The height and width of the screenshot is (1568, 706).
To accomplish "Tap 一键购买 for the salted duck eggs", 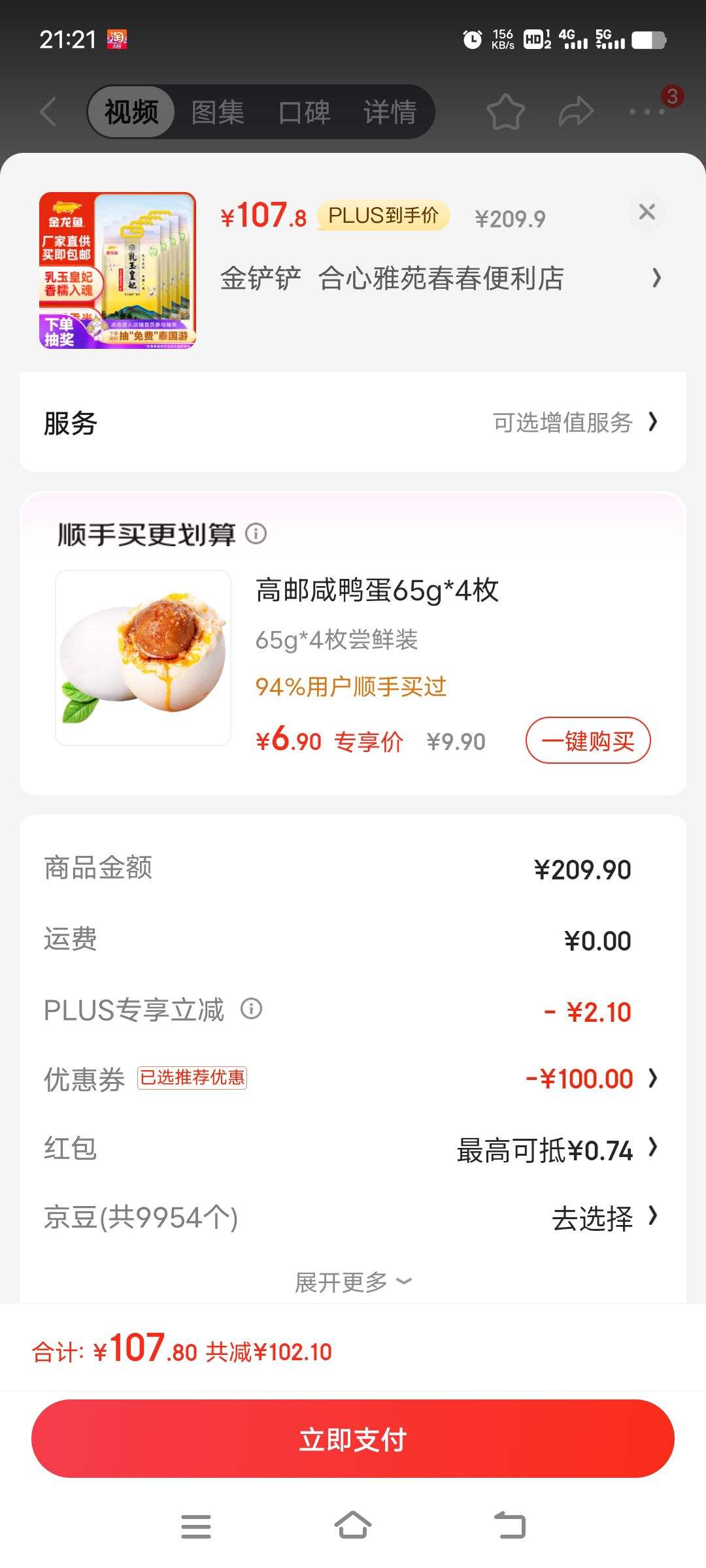I will click(588, 741).
